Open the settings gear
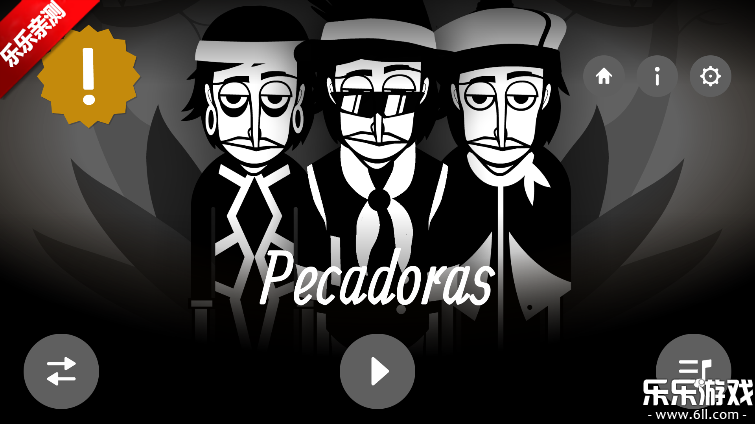 [710, 76]
